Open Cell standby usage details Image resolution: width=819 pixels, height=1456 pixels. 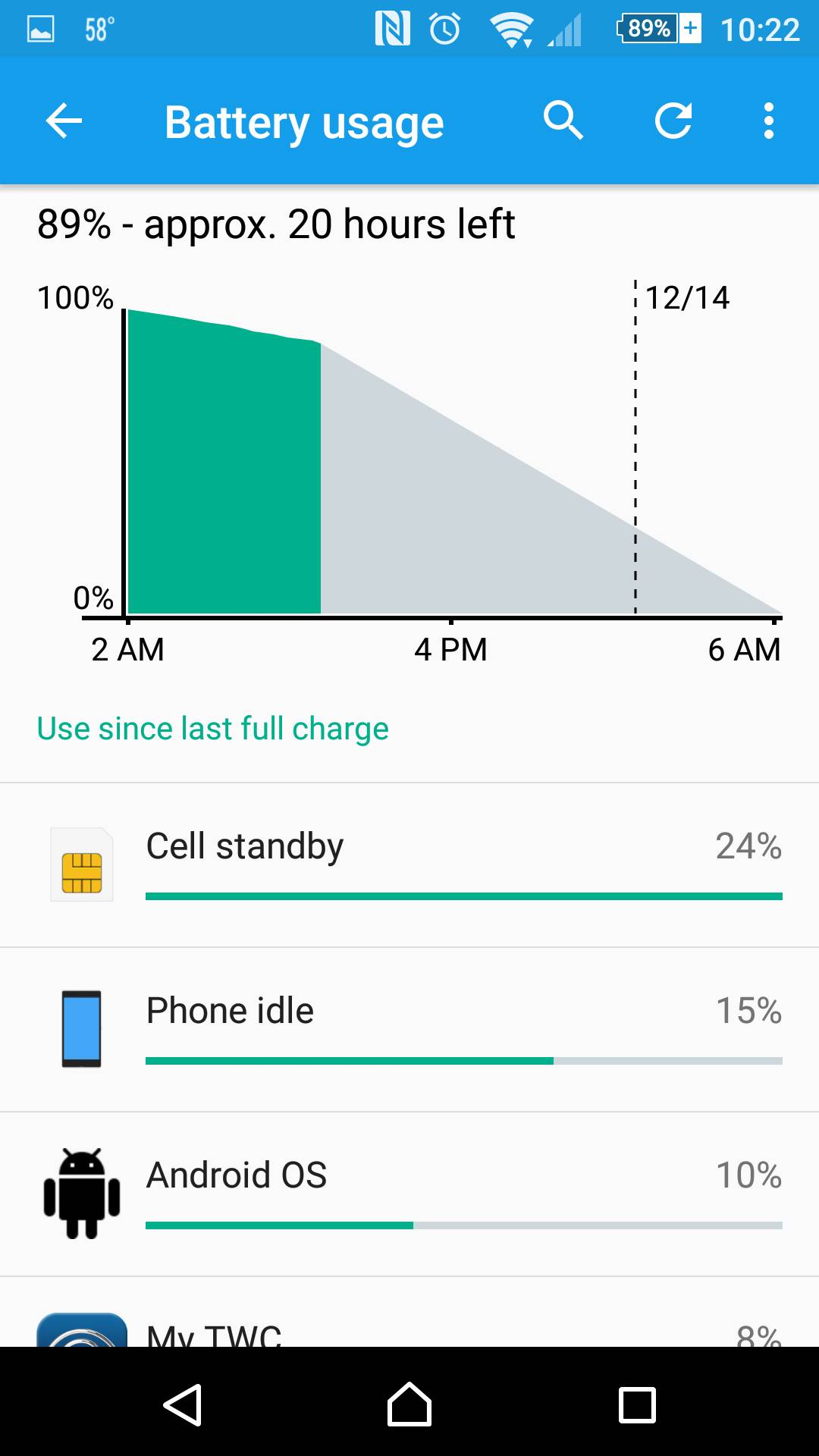(x=409, y=865)
